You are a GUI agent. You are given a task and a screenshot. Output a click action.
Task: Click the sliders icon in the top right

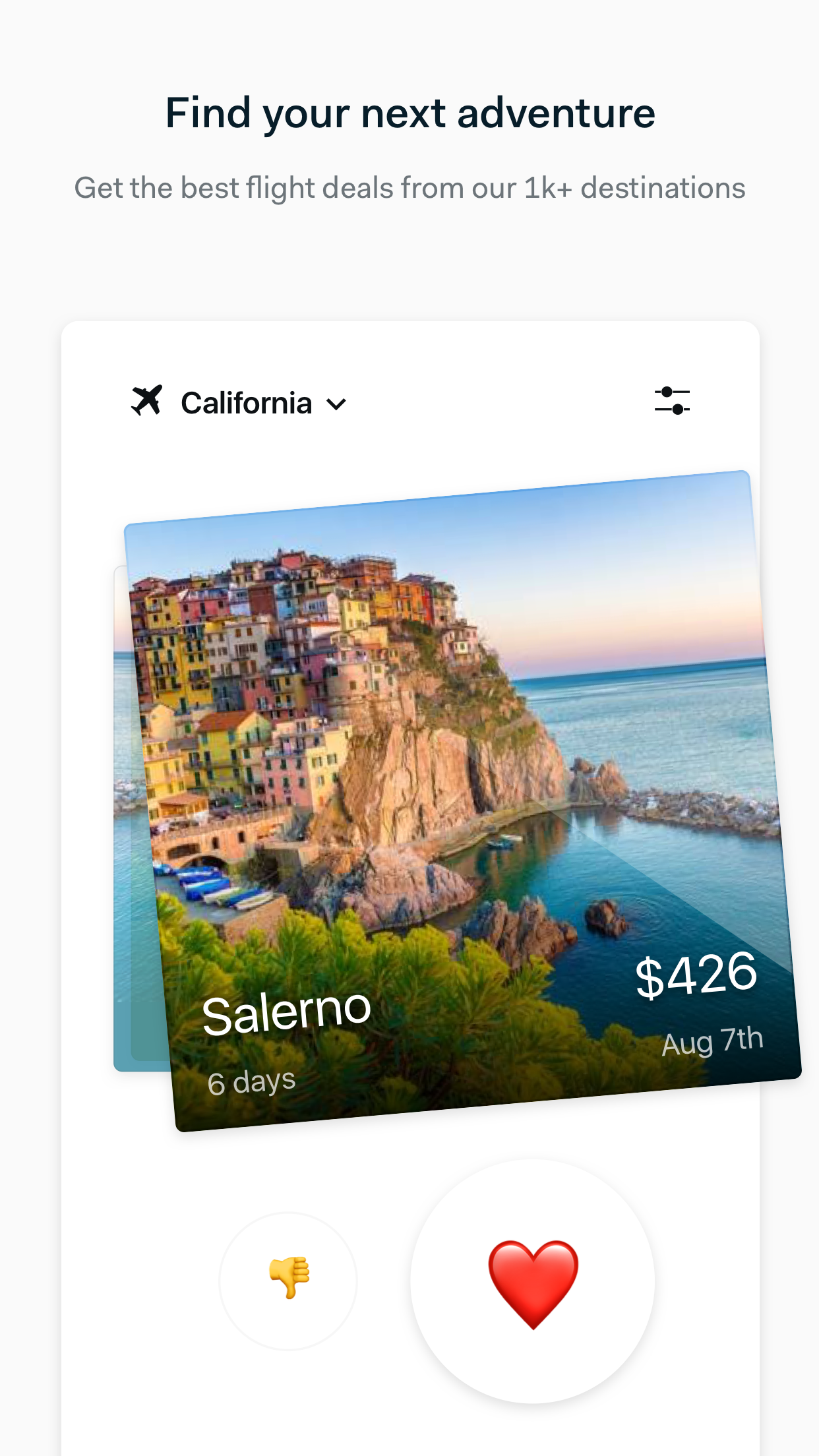coord(673,400)
